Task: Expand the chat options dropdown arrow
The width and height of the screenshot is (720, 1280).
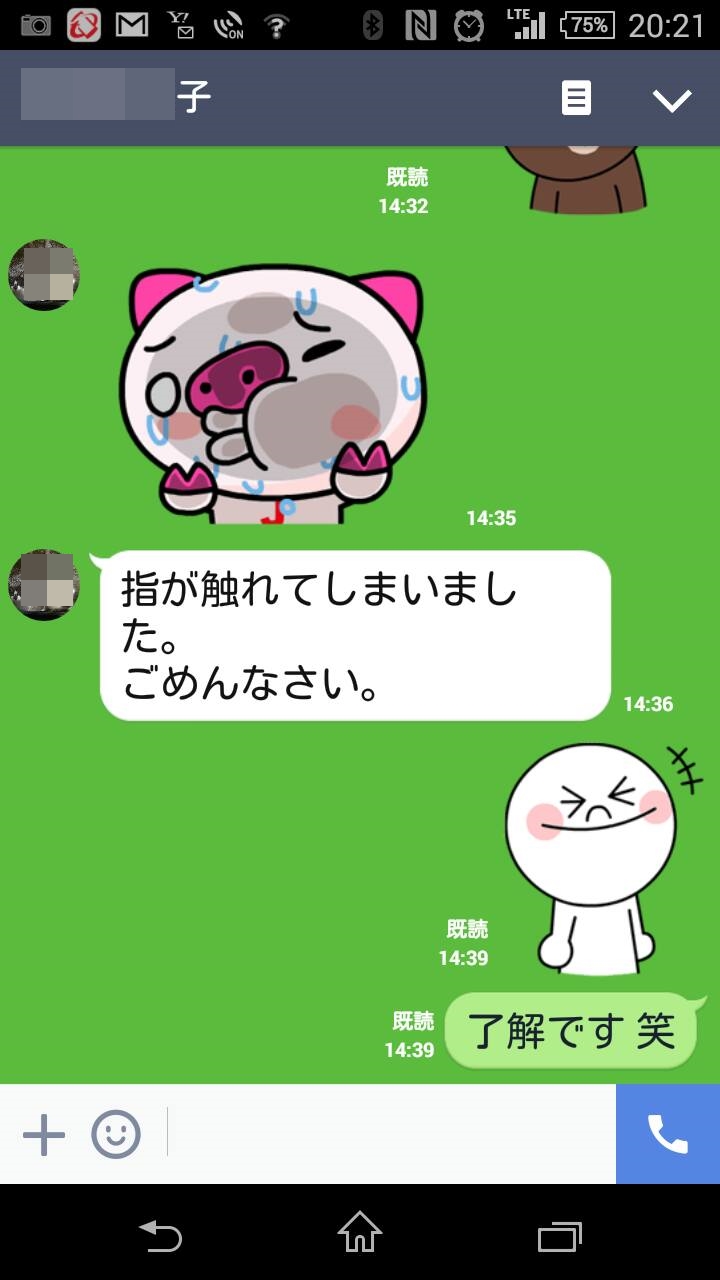Action: tap(671, 99)
